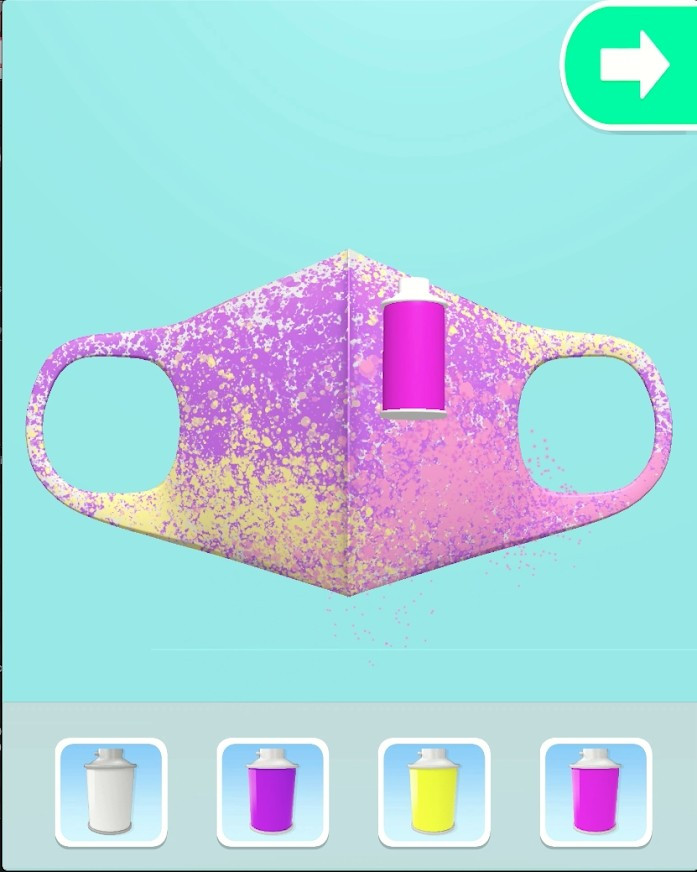This screenshot has width=697, height=872.
Task: Select the magenta pink spray paint can
Action: [595, 792]
